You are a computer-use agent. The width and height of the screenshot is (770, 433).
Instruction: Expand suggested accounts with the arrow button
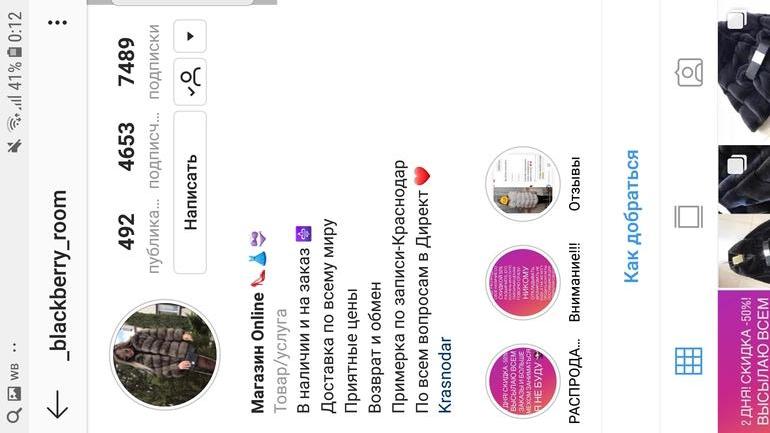point(190,36)
